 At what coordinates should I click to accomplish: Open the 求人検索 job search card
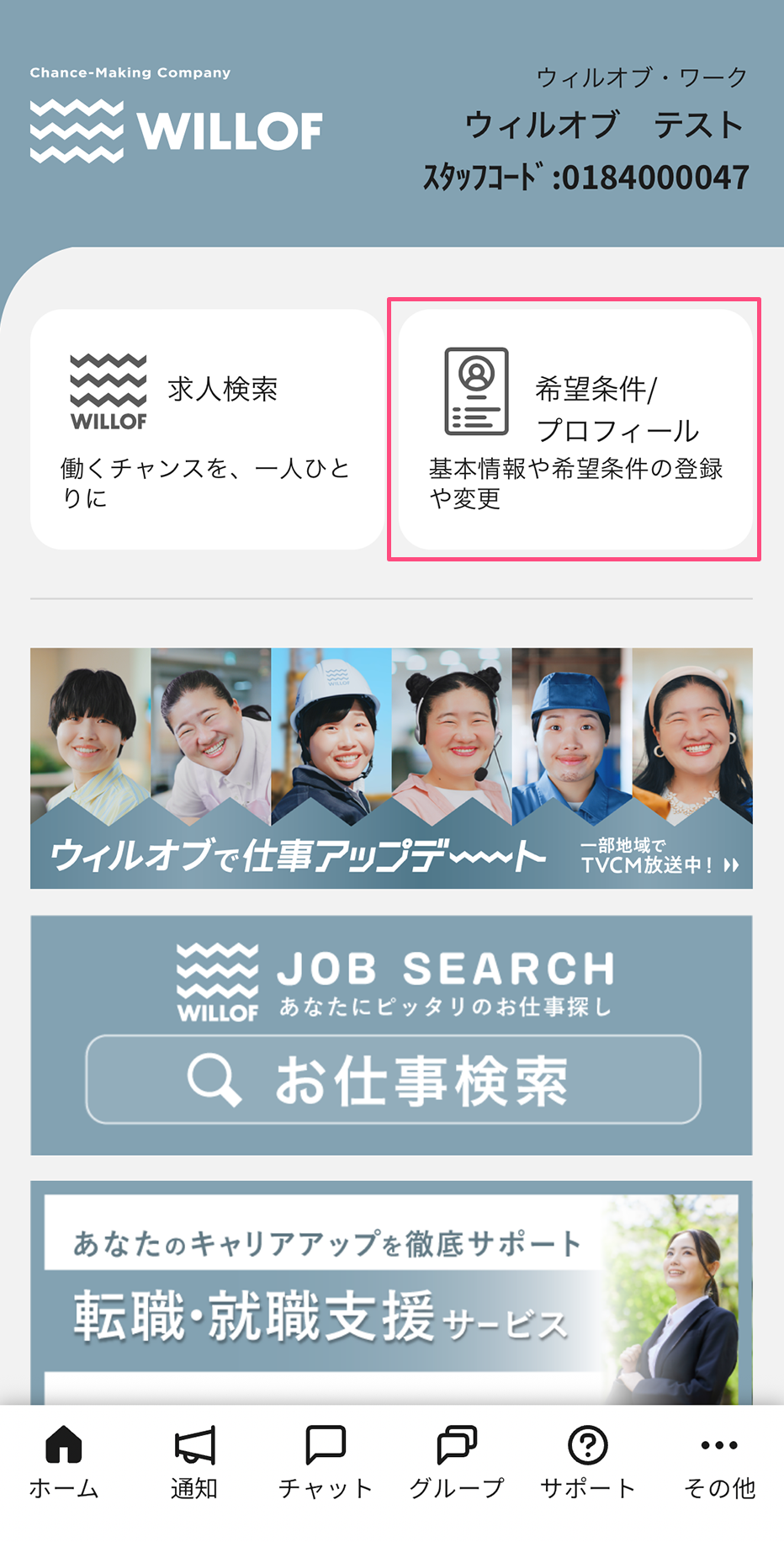[x=207, y=429]
